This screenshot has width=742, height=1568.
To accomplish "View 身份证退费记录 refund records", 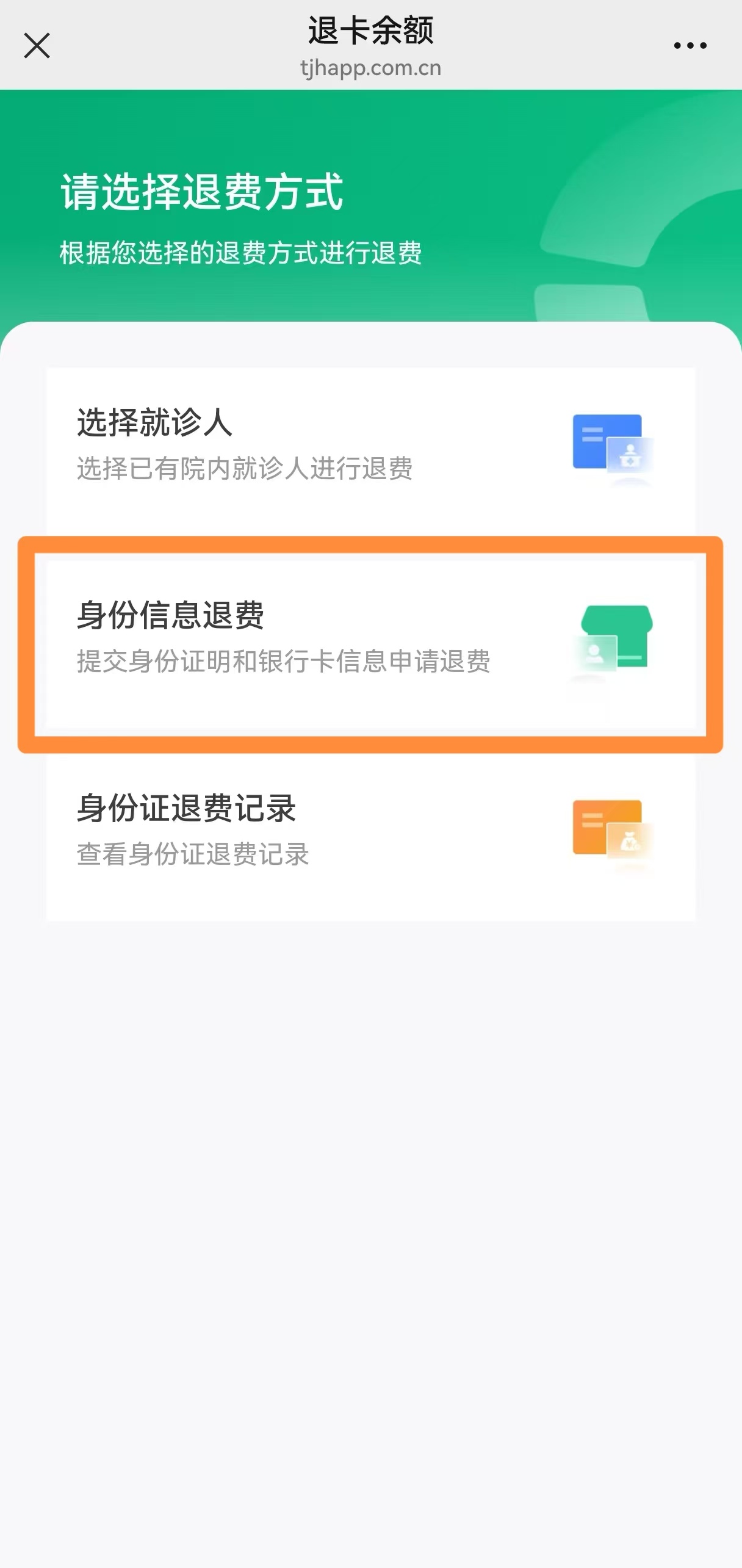I will [x=370, y=831].
